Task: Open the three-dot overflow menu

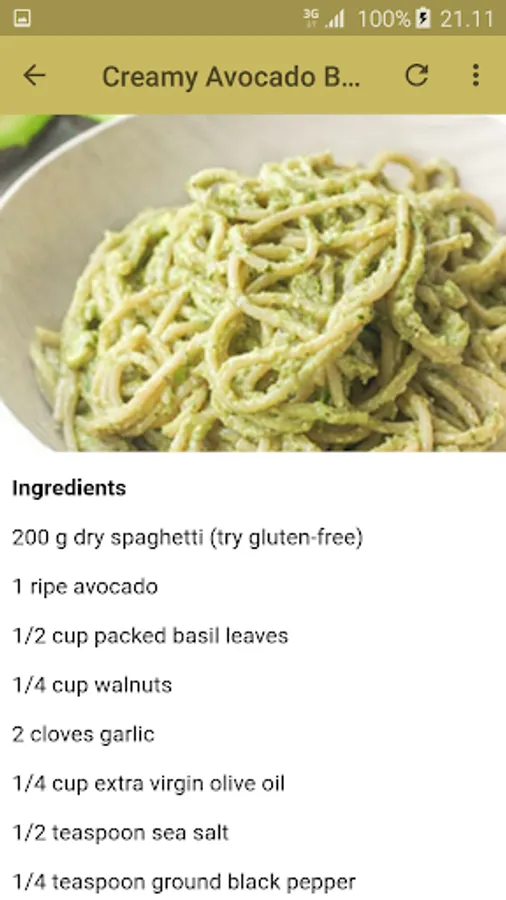Action: [476, 75]
